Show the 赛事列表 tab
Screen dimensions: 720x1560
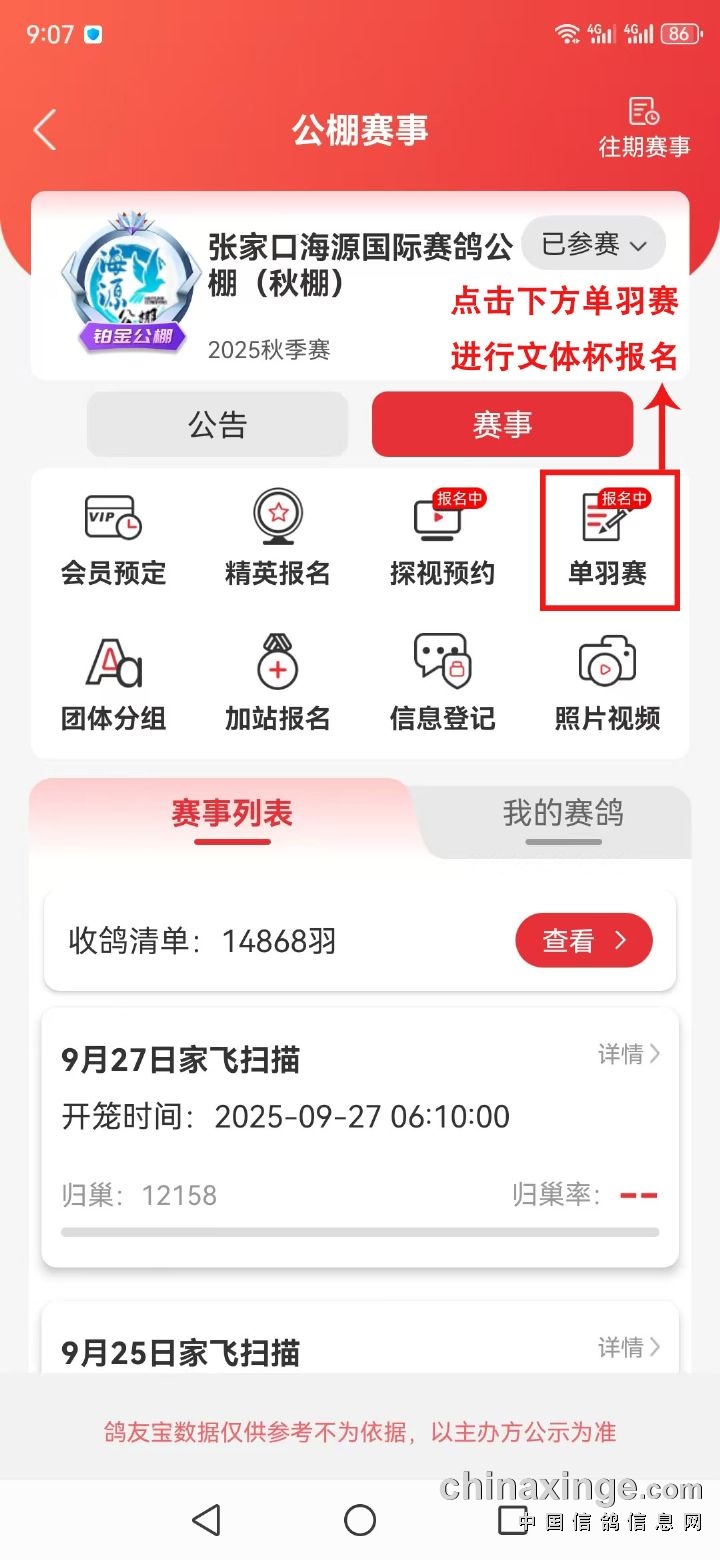tap(232, 814)
